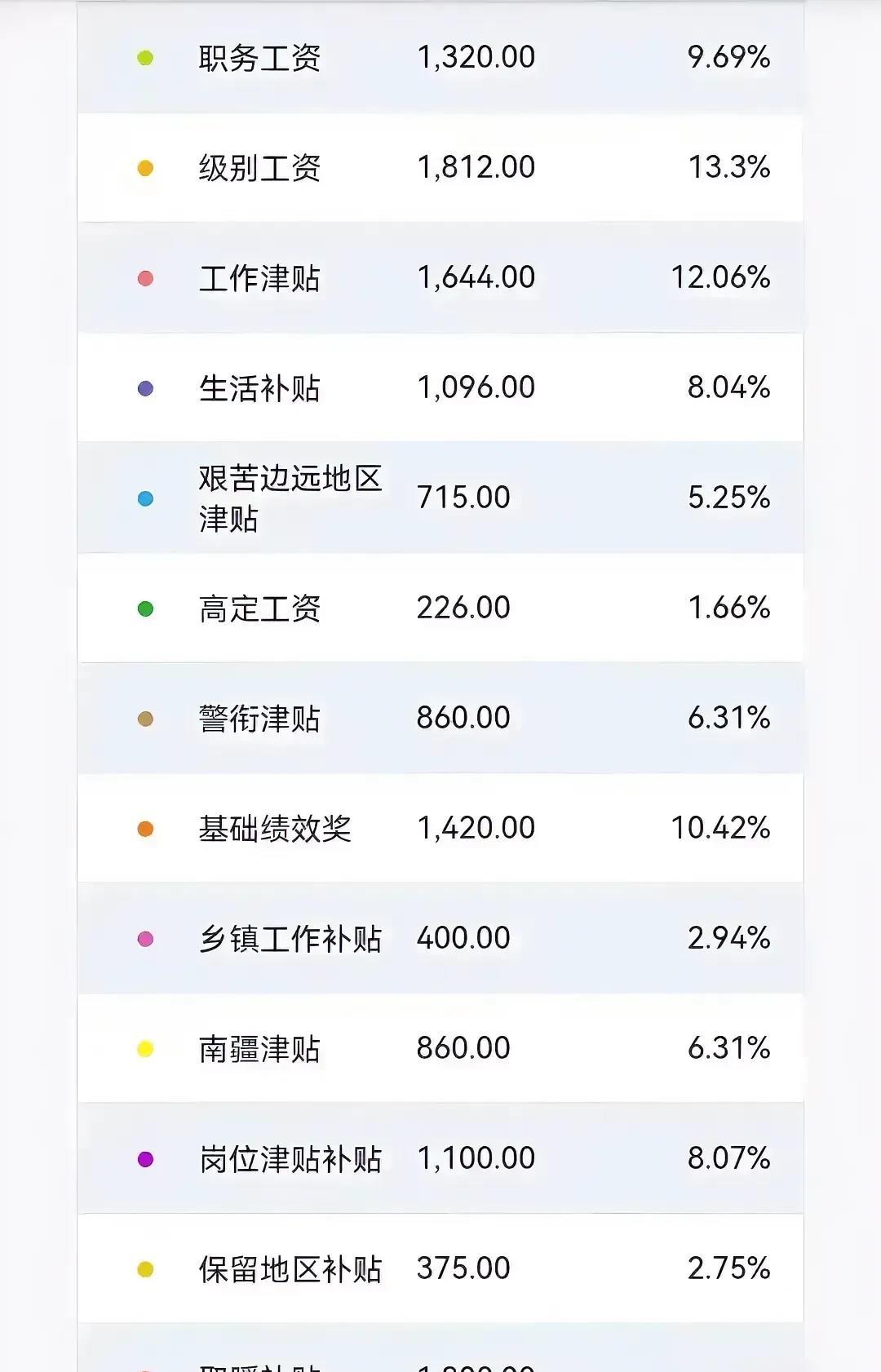This screenshot has width=881, height=1372.
Task: Click the red dot beside 工作津贴
Action: point(145,277)
